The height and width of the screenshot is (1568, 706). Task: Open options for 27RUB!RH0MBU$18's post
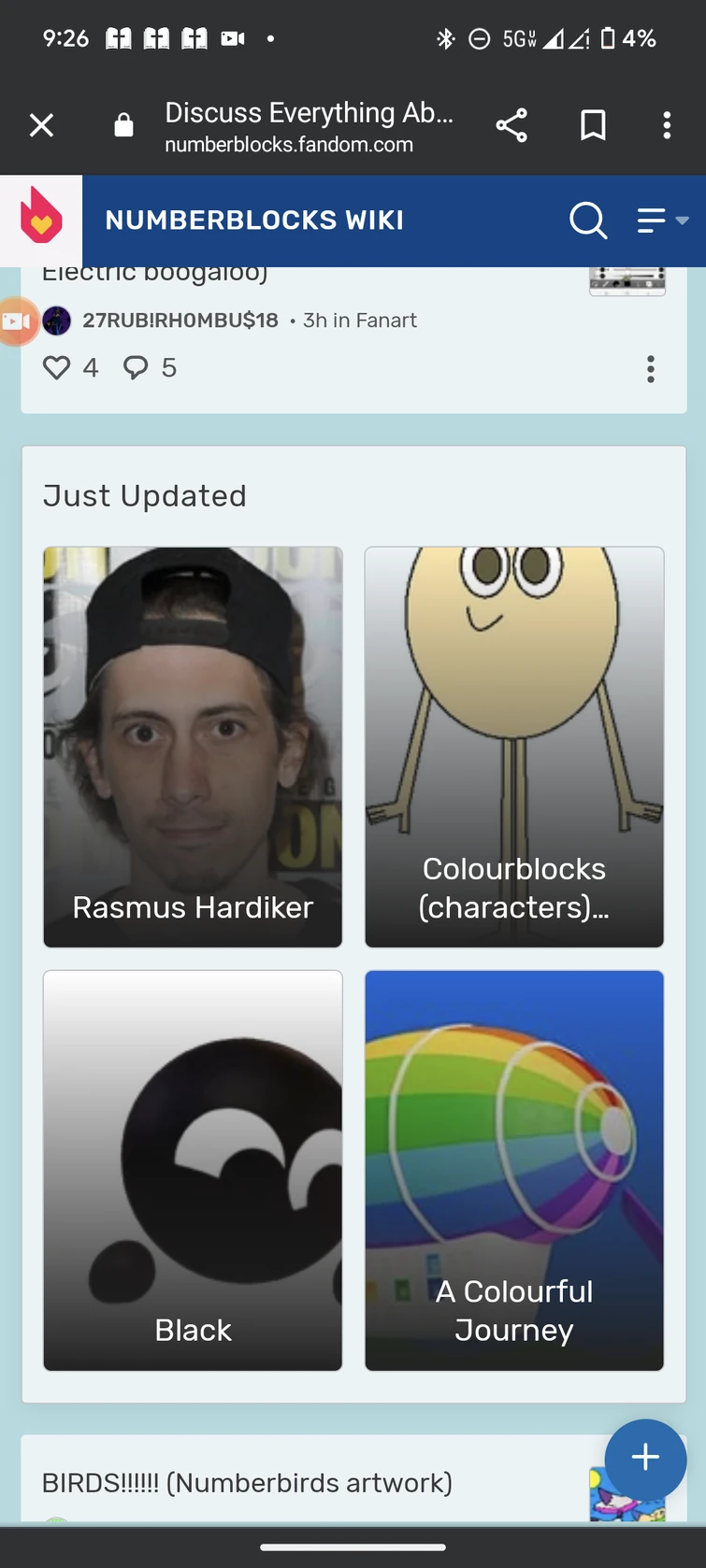[651, 369]
